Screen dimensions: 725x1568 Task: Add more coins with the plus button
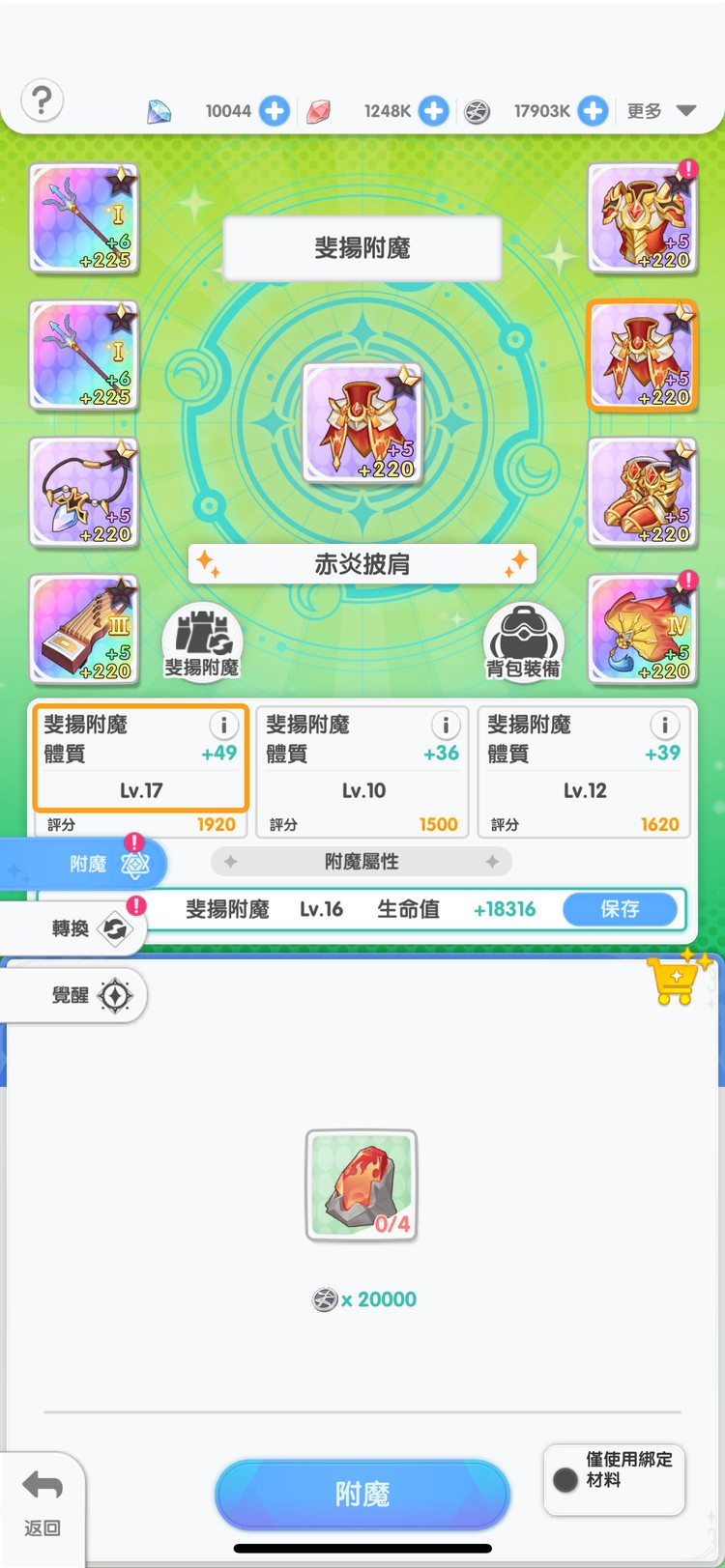593,111
